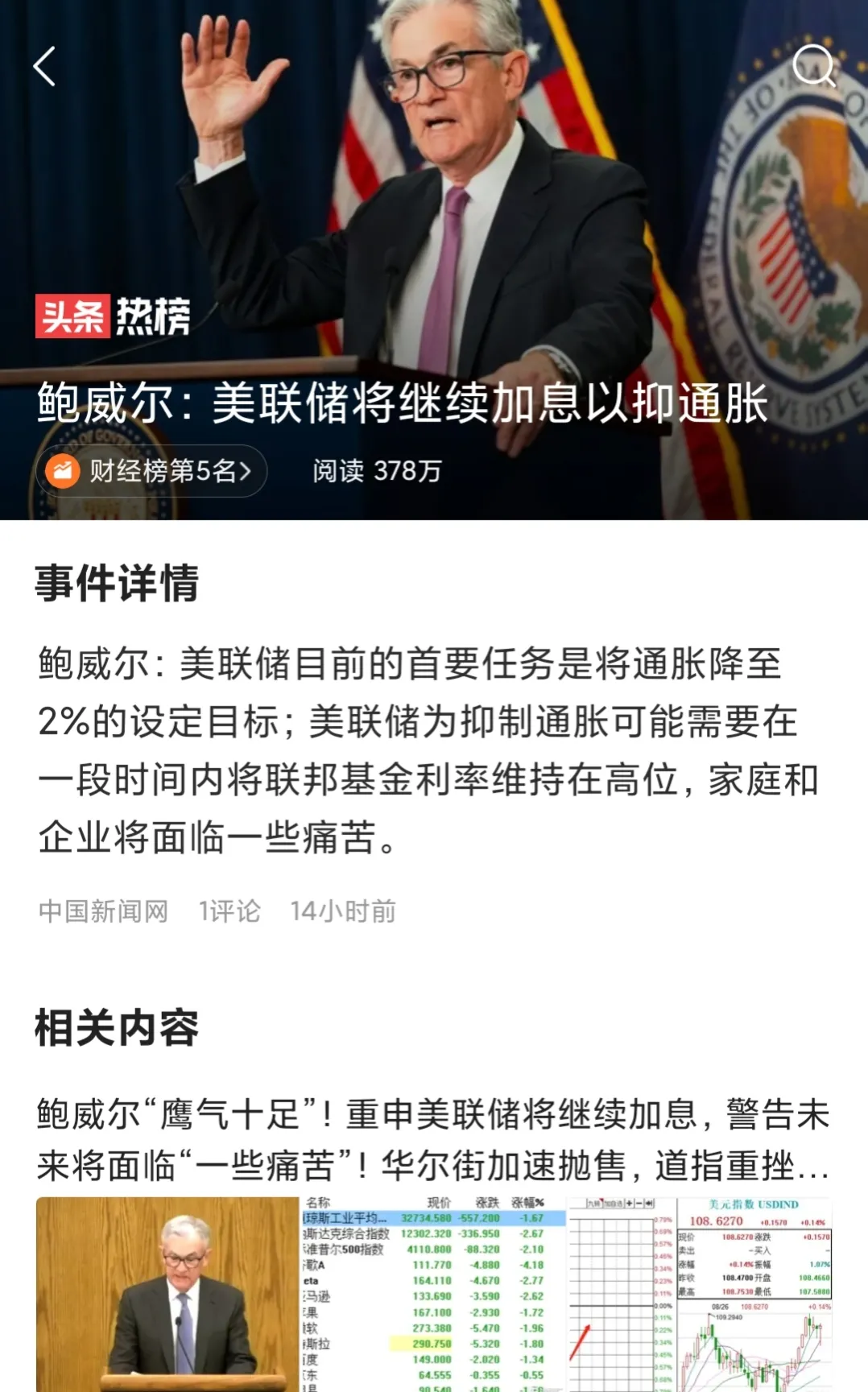The height and width of the screenshot is (1392, 868).
Task: Go back using the top arrow
Action: pyautogui.click(x=44, y=66)
